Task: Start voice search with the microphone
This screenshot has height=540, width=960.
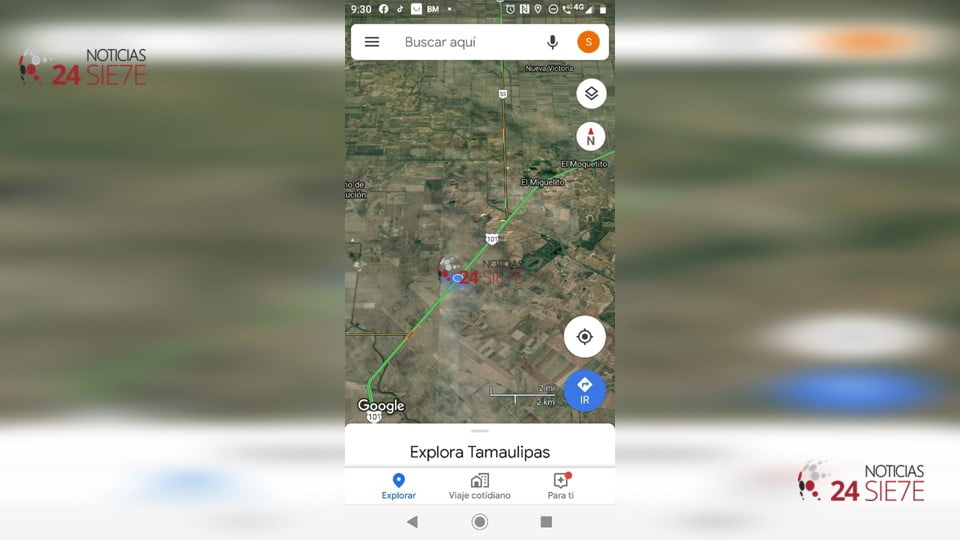Action: pyautogui.click(x=552, y=42)
